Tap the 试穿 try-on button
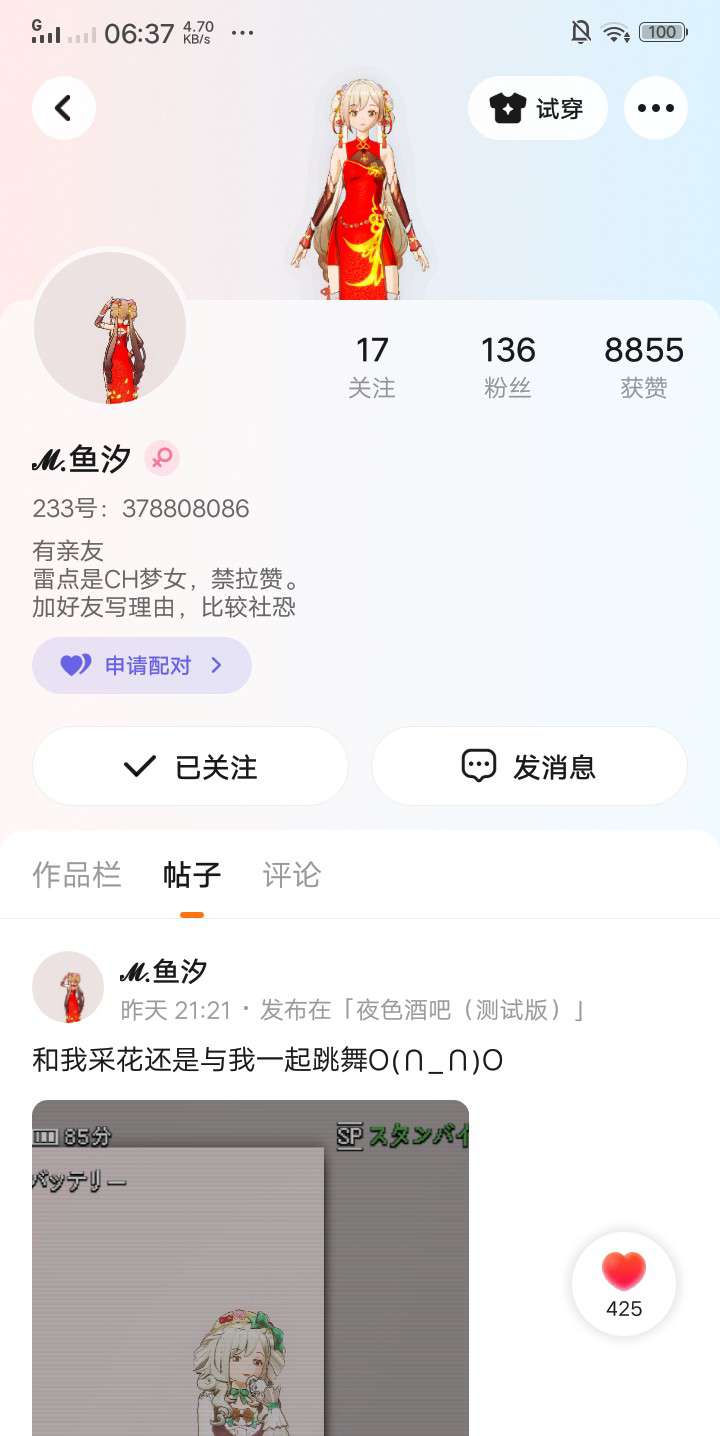This screenshot has width=720, height=1436. tap(538, 108)
